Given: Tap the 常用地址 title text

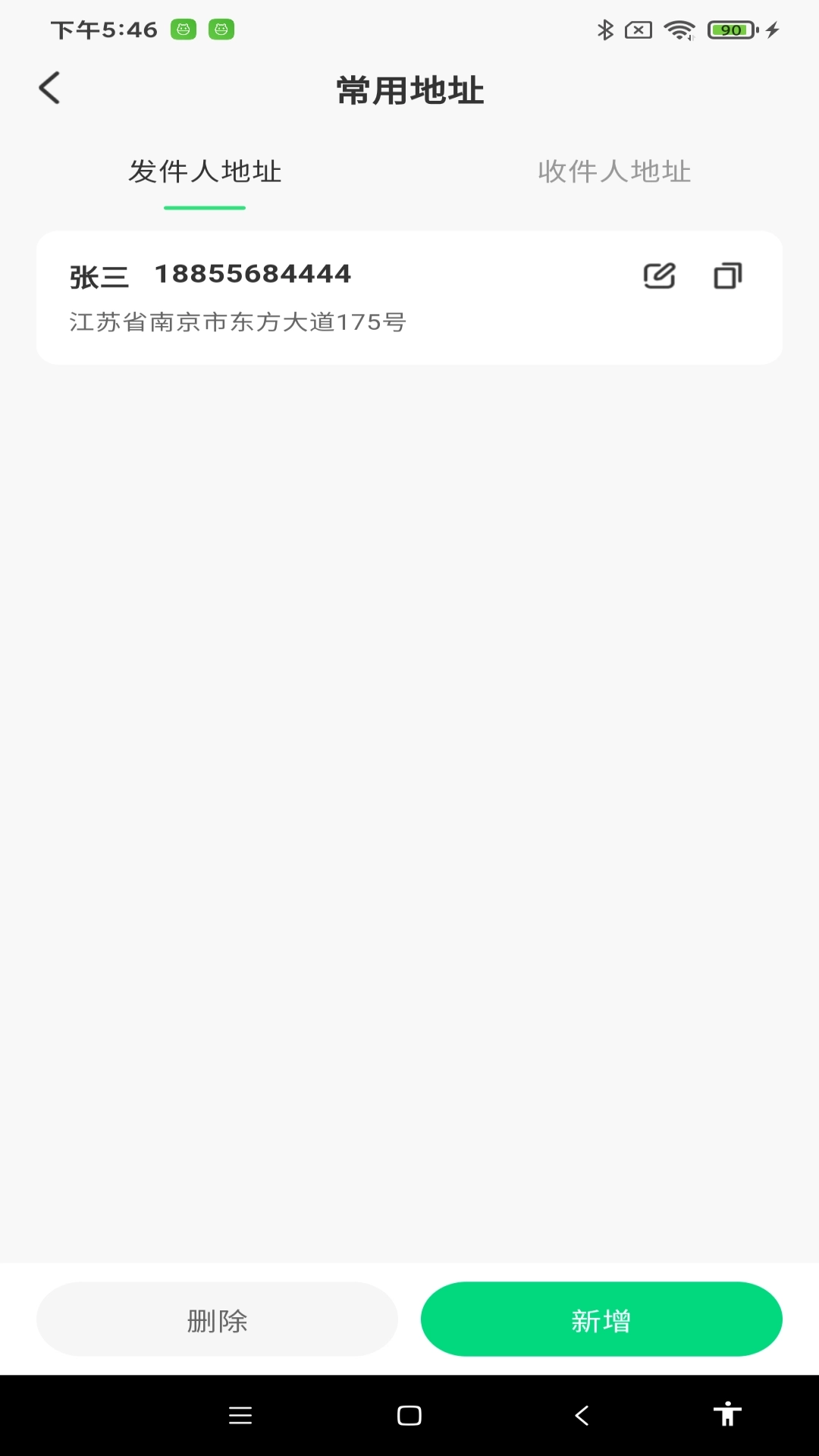Looking at the screenshot, I should [x=409, y=89].
